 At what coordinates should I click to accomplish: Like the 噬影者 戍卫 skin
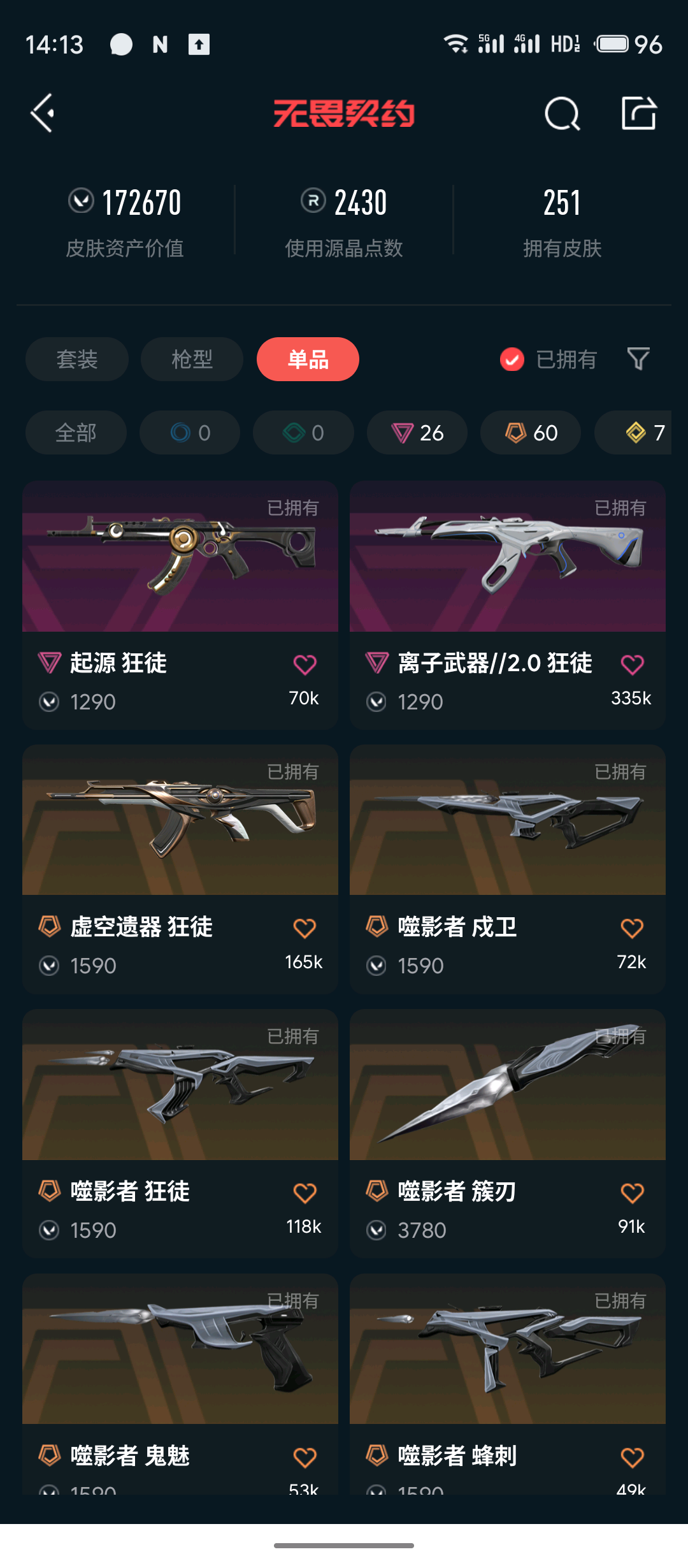click(632, 929)
